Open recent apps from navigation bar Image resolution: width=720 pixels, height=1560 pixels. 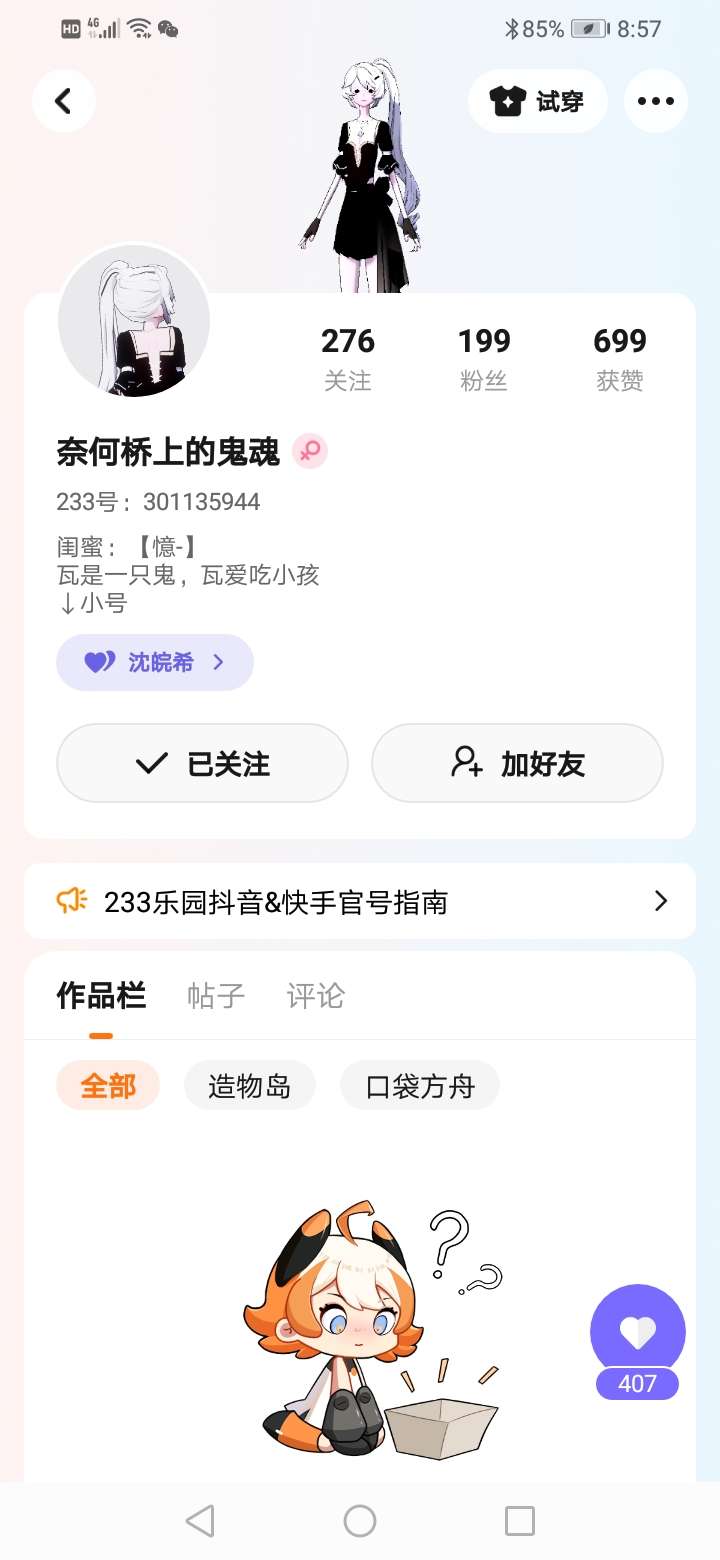pos(520,1521)
